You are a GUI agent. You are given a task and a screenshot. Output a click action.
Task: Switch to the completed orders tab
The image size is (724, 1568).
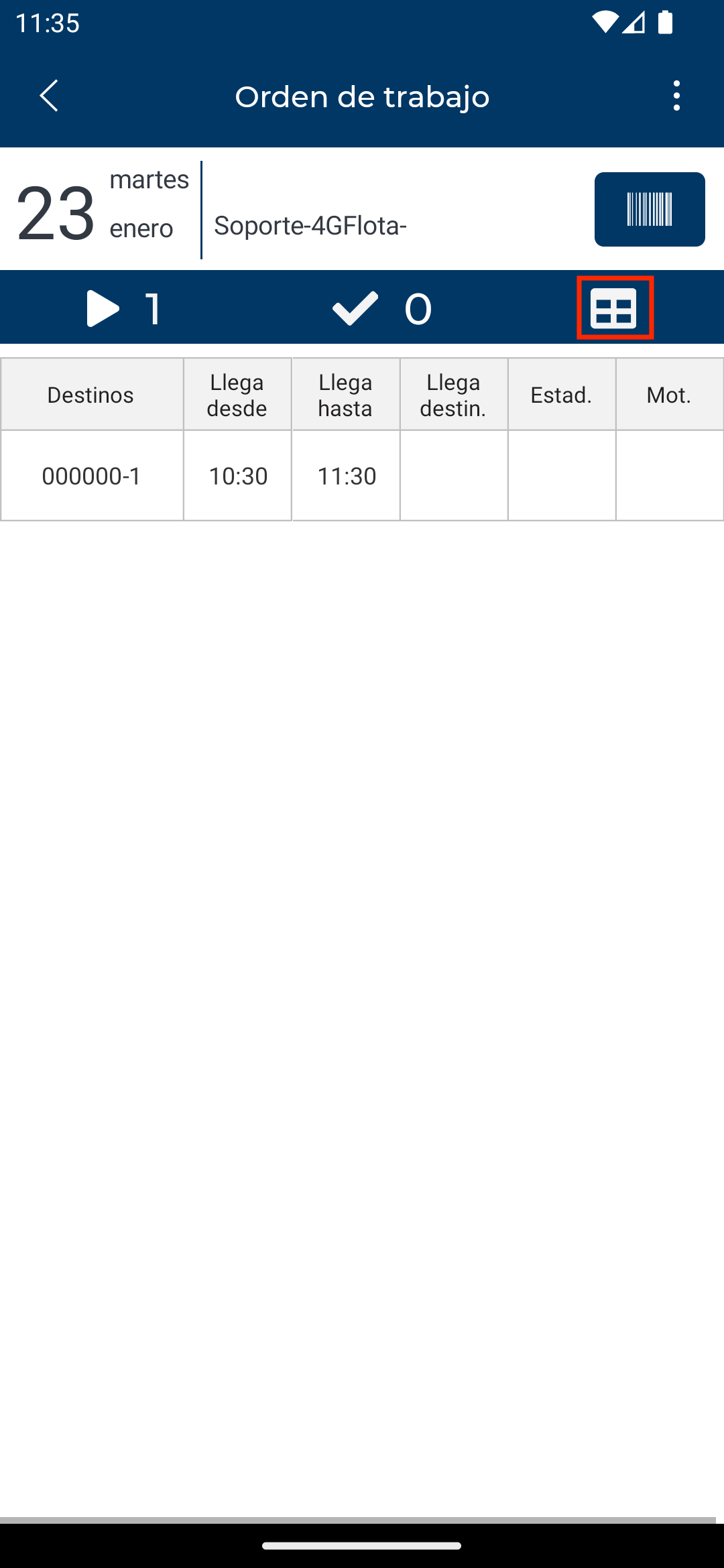(382, 308)
